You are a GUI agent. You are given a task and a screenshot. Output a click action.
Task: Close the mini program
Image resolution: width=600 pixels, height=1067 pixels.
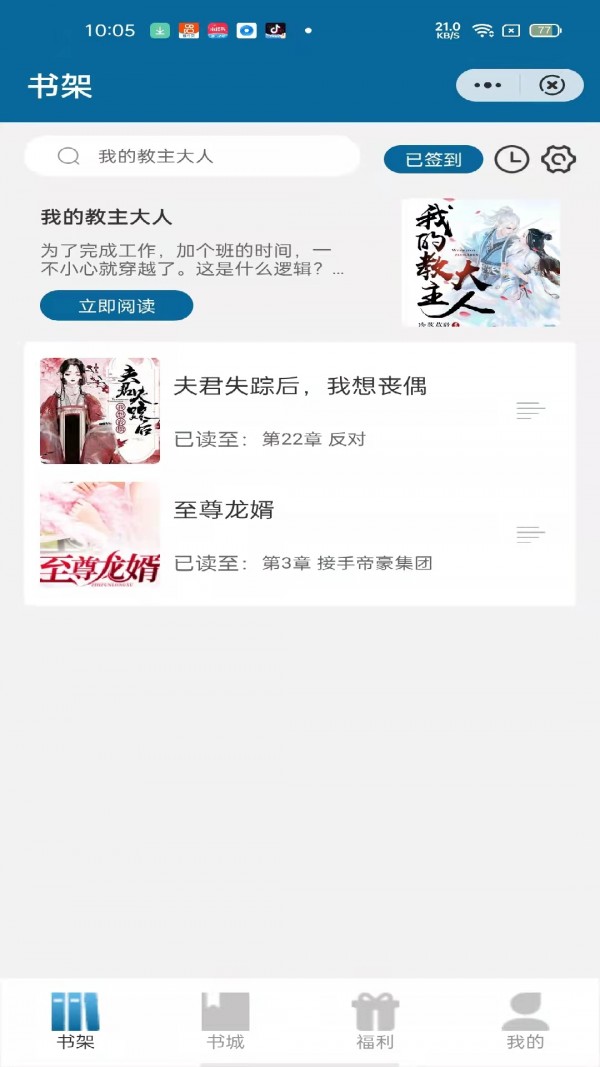(552, 85)
